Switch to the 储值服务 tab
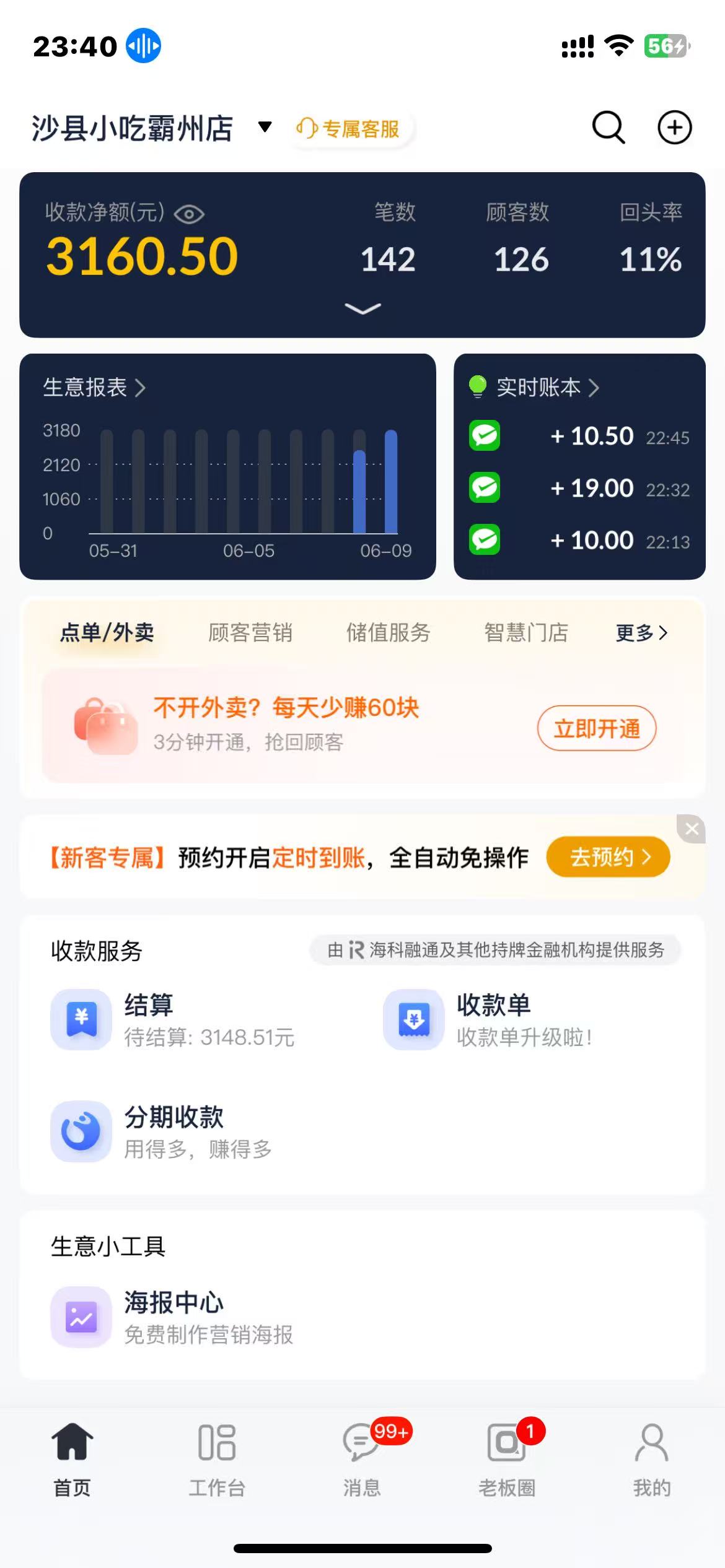The image size is (725, 1568). point(388,632)
